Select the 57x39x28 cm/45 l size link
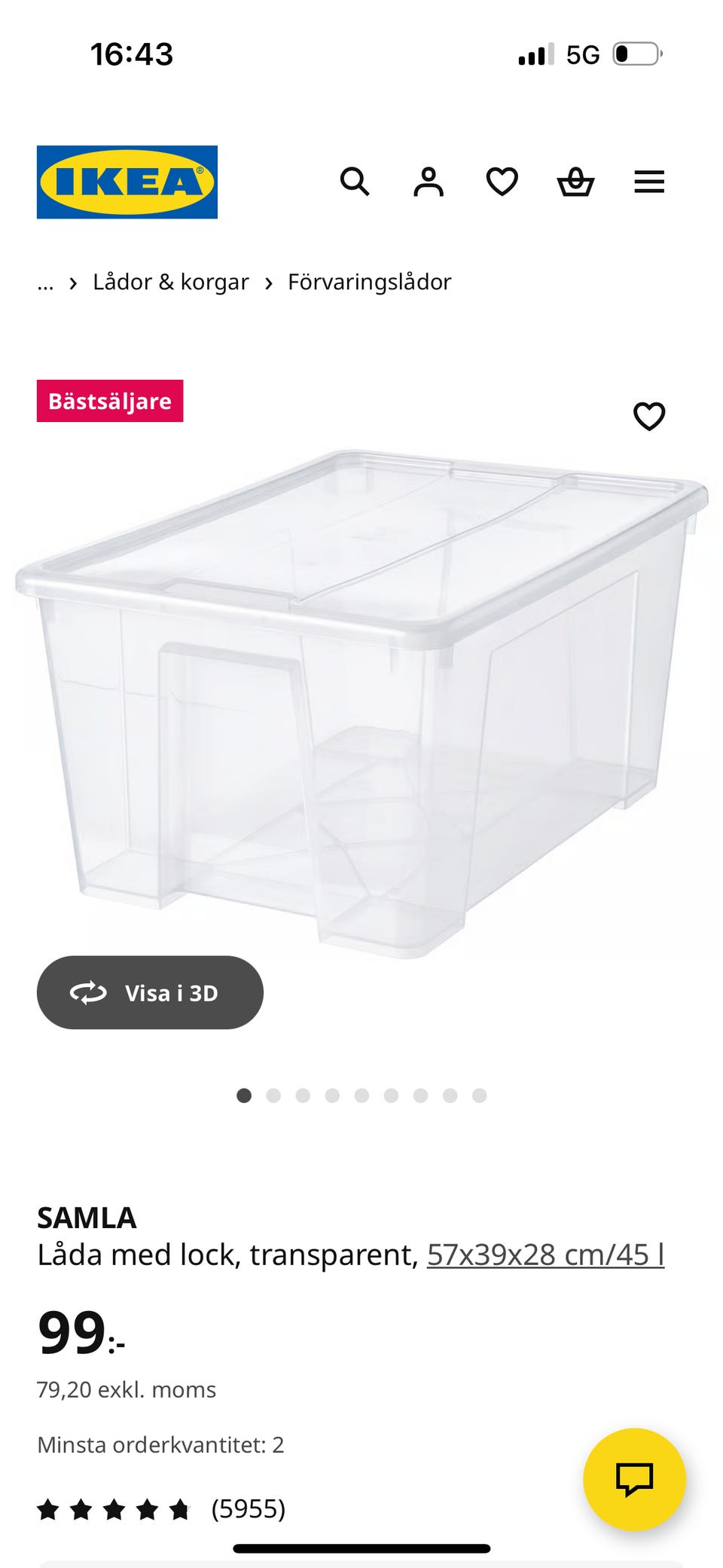Screen dimensions: 723x1568 pyautogui.click(x=545, y=1255)
